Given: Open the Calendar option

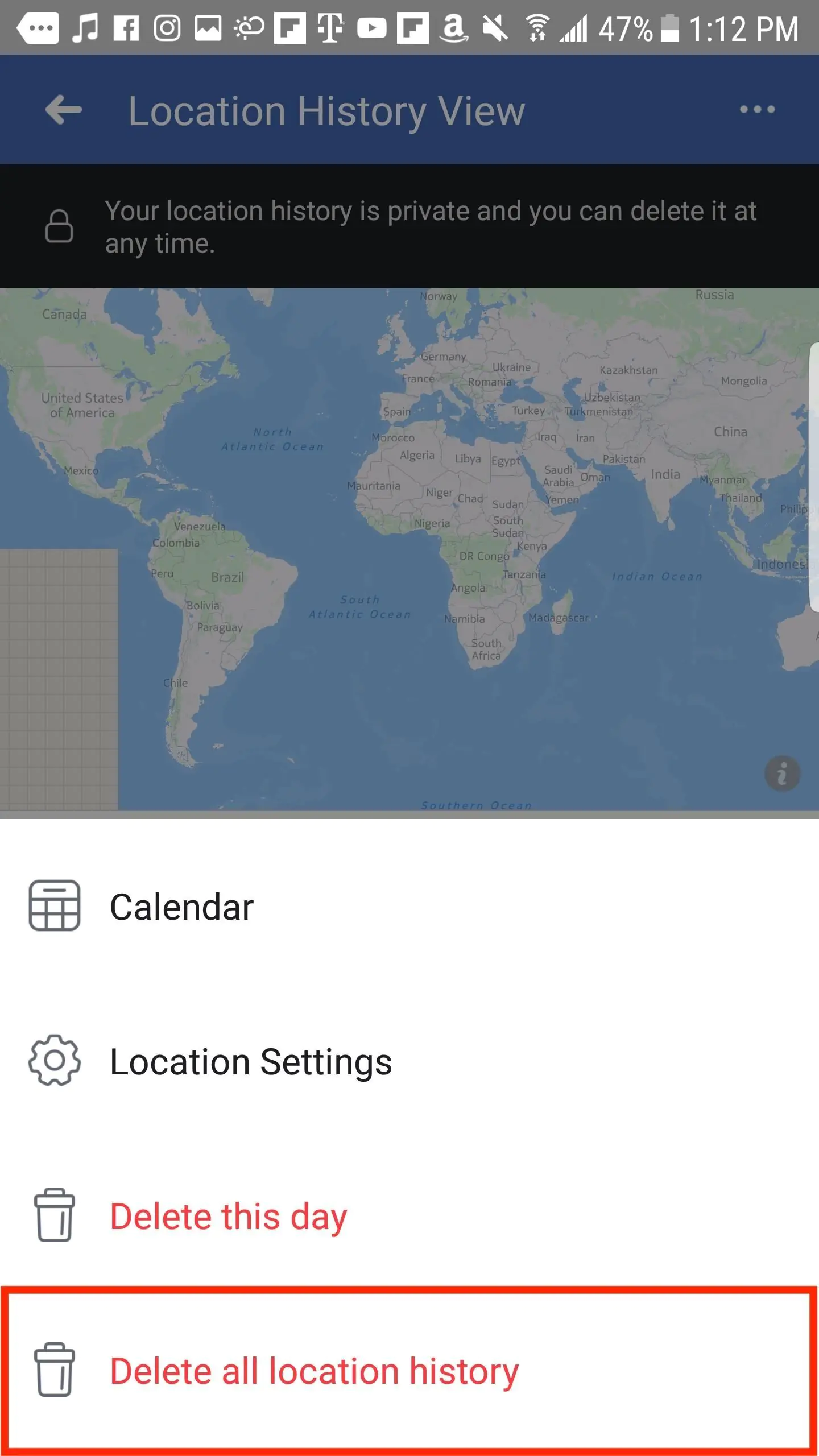Looking at the screenshot, I should pyautogui.click(x=182, y=907).
